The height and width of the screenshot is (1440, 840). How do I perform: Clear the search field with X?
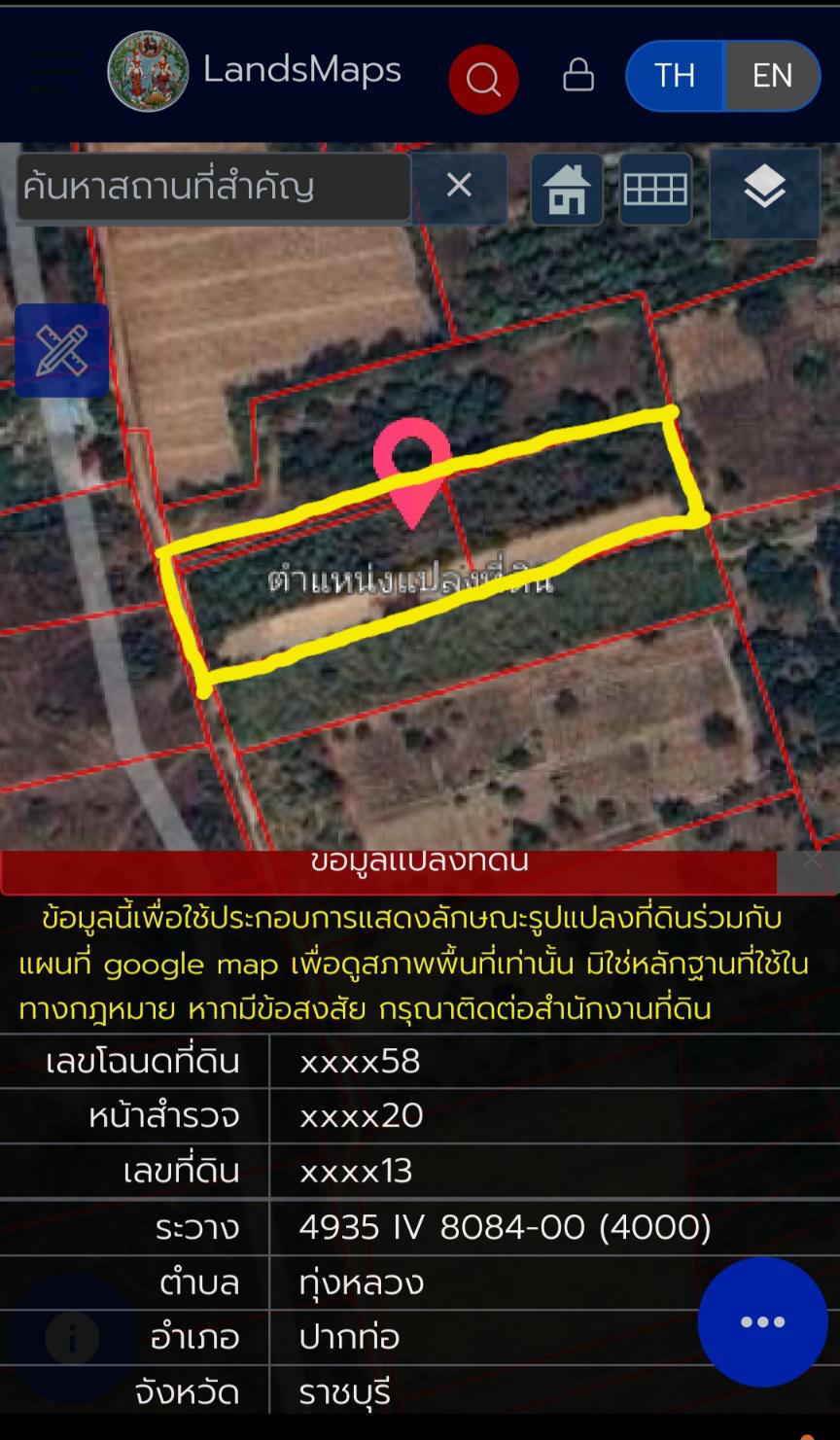[459, 186]
